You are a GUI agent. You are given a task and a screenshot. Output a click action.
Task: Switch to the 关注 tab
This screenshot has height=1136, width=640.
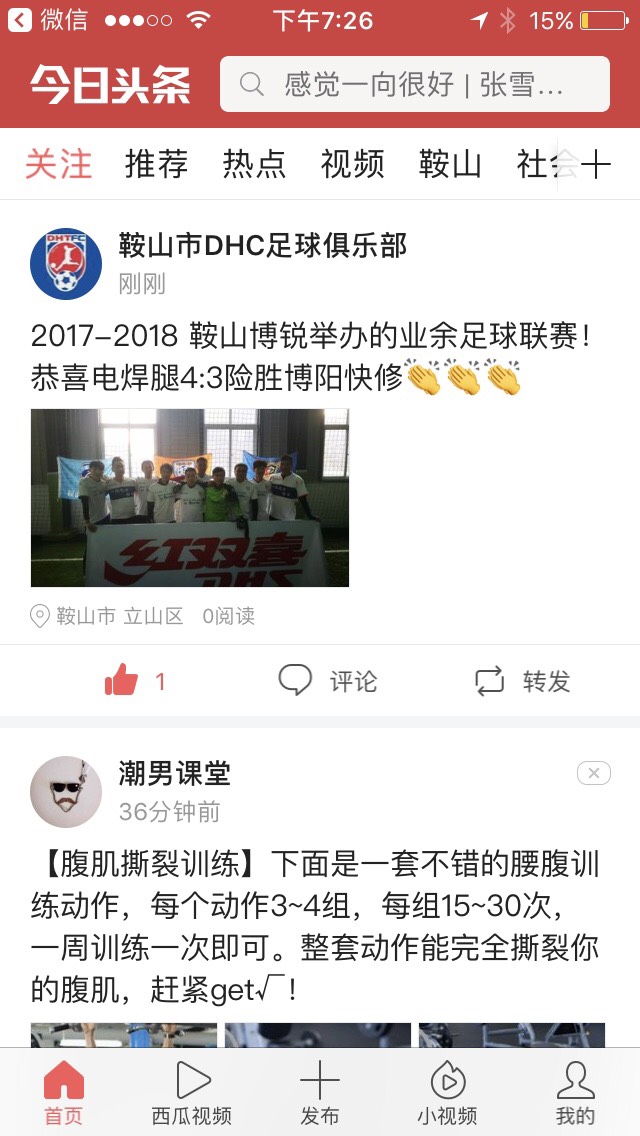tap(58, 164)
